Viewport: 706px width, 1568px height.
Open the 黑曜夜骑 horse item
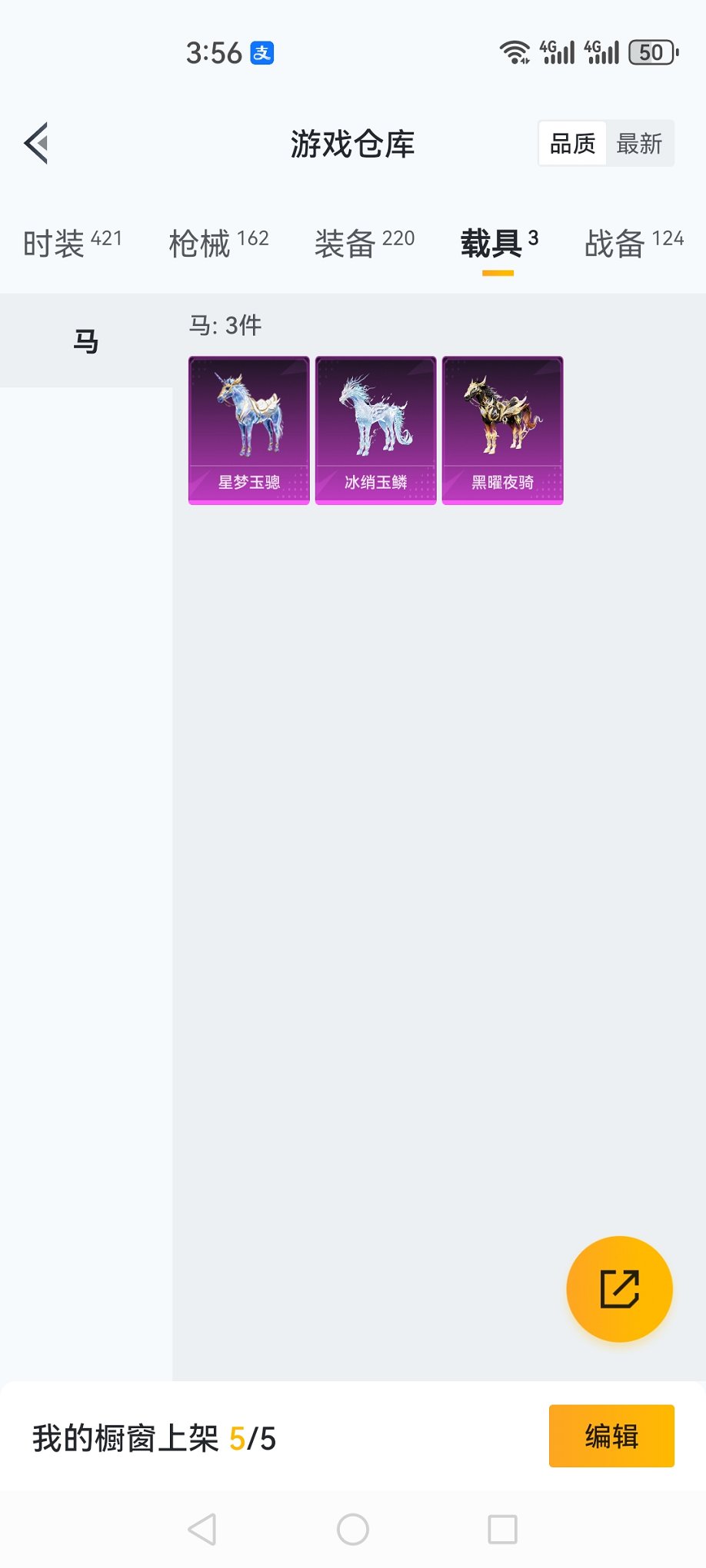[x=503, y=430]
